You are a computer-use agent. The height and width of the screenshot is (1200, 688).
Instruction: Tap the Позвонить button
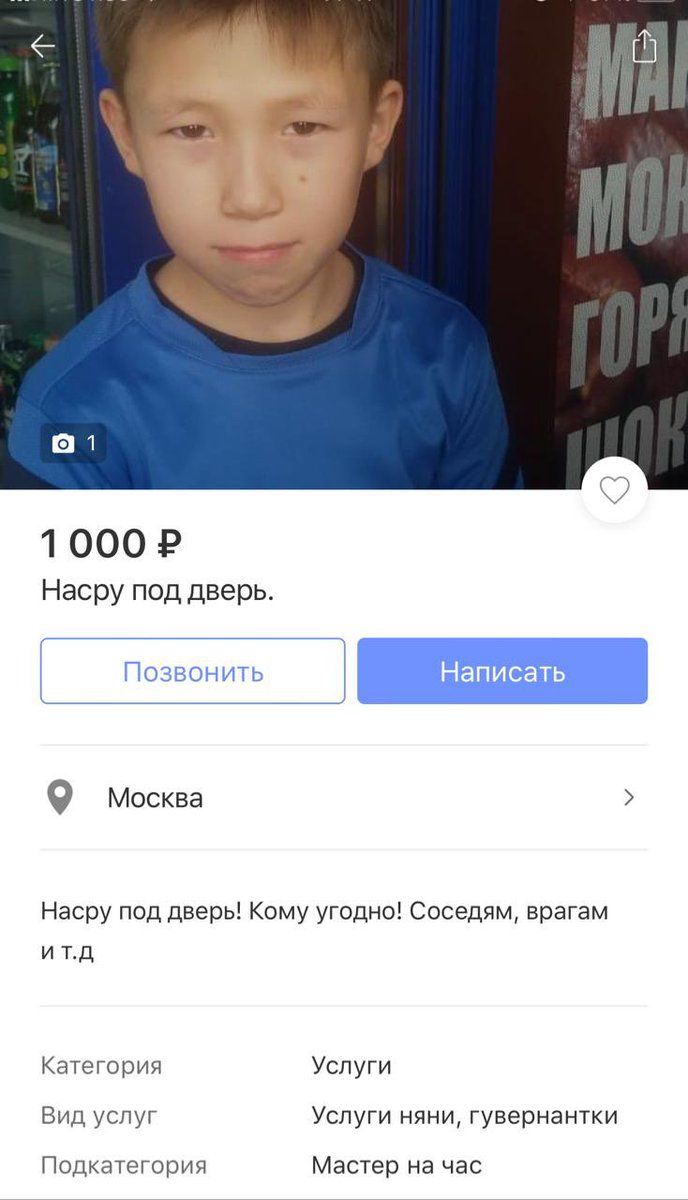click(x=193, y=671)
